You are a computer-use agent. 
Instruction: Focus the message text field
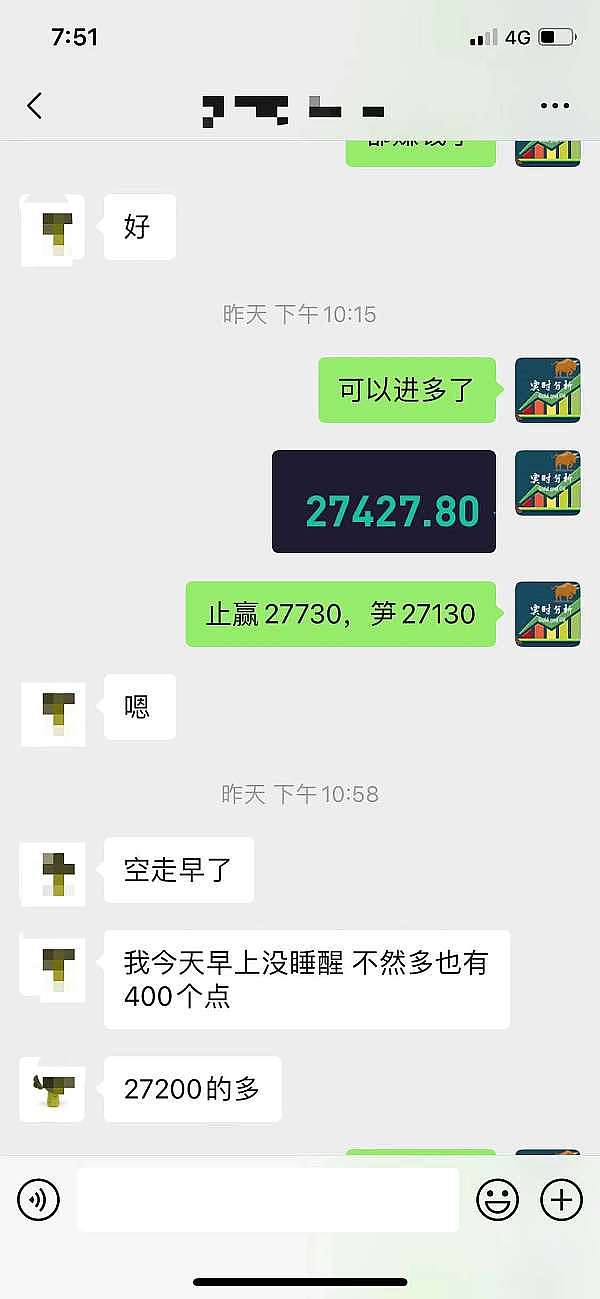tap(268, 1199)
